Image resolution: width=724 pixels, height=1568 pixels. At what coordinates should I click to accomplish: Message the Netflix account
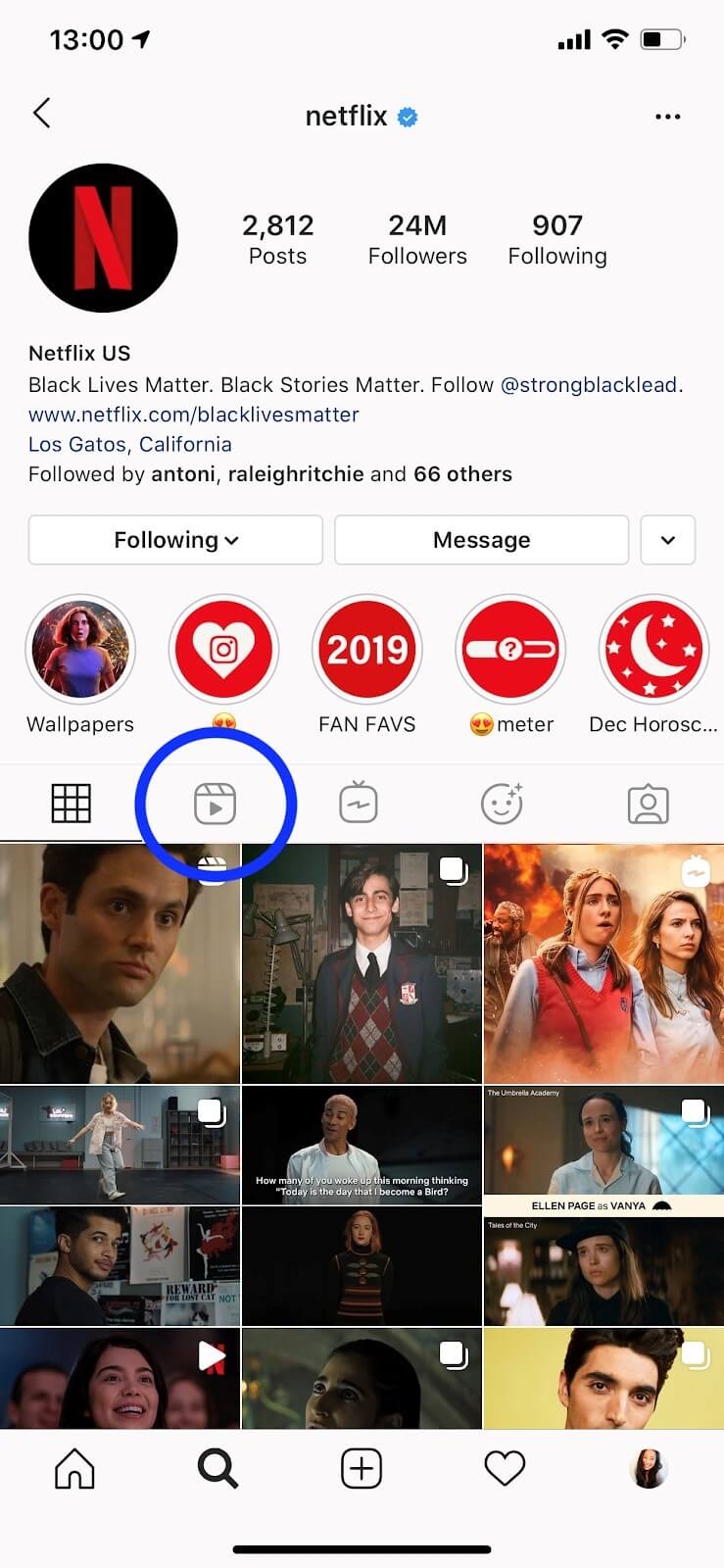point(481,540)
